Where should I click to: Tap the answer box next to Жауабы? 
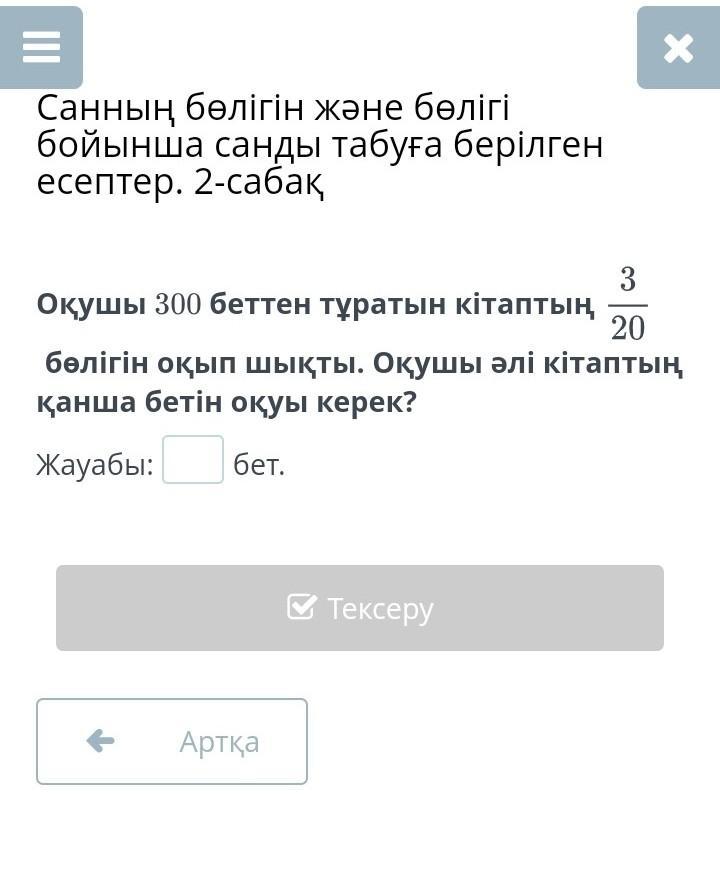pos(193,460)
